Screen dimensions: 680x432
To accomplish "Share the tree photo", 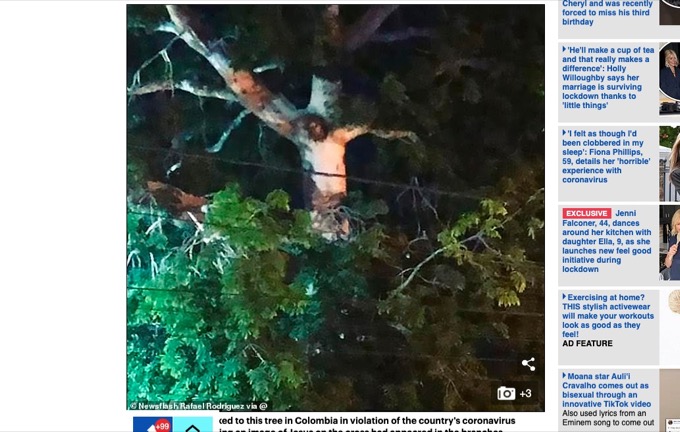I will tap(528, 364).
